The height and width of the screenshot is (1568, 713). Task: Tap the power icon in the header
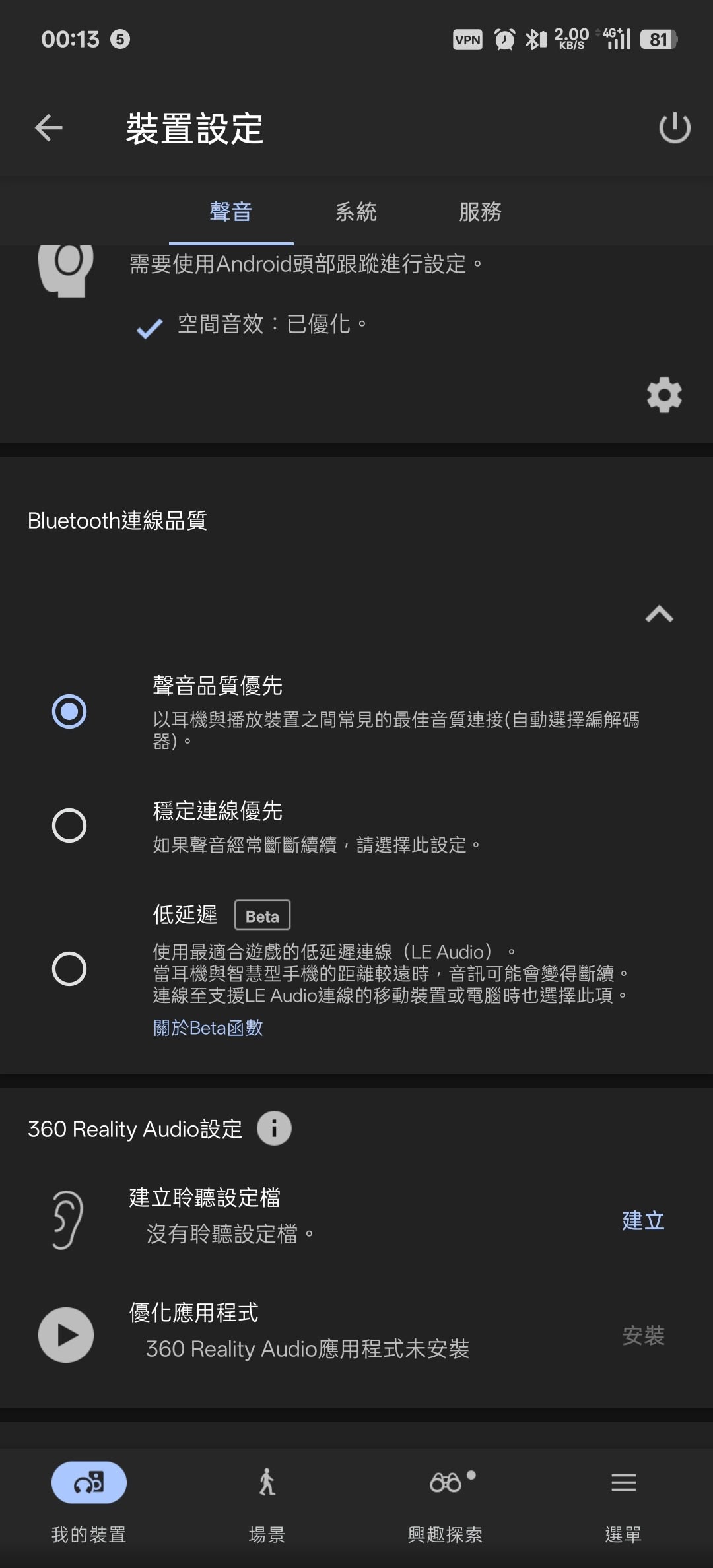click(x=674, y=127)
